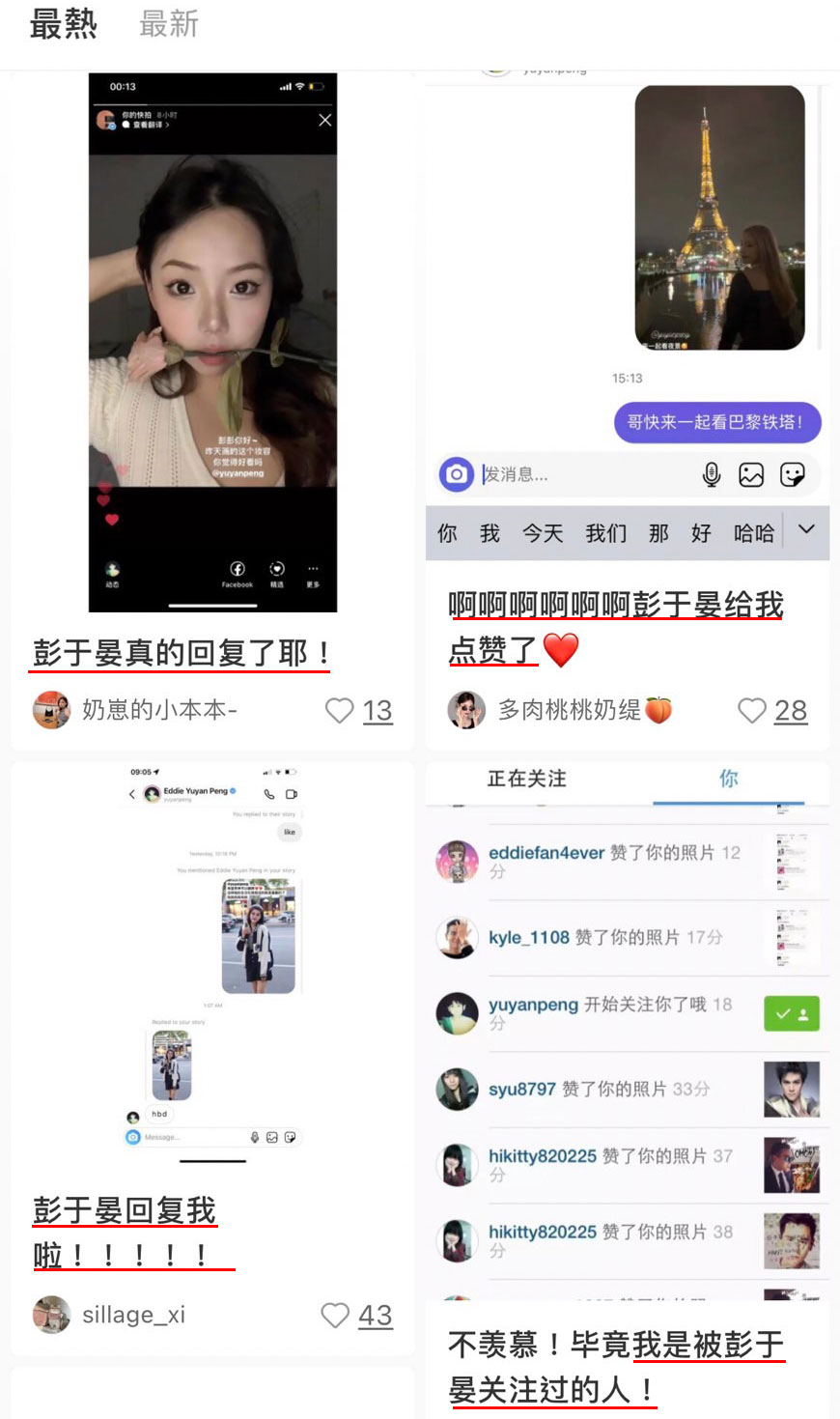Switch to the 最熱 tab
The image size is (840, 1419).
[x=63, y=24]
